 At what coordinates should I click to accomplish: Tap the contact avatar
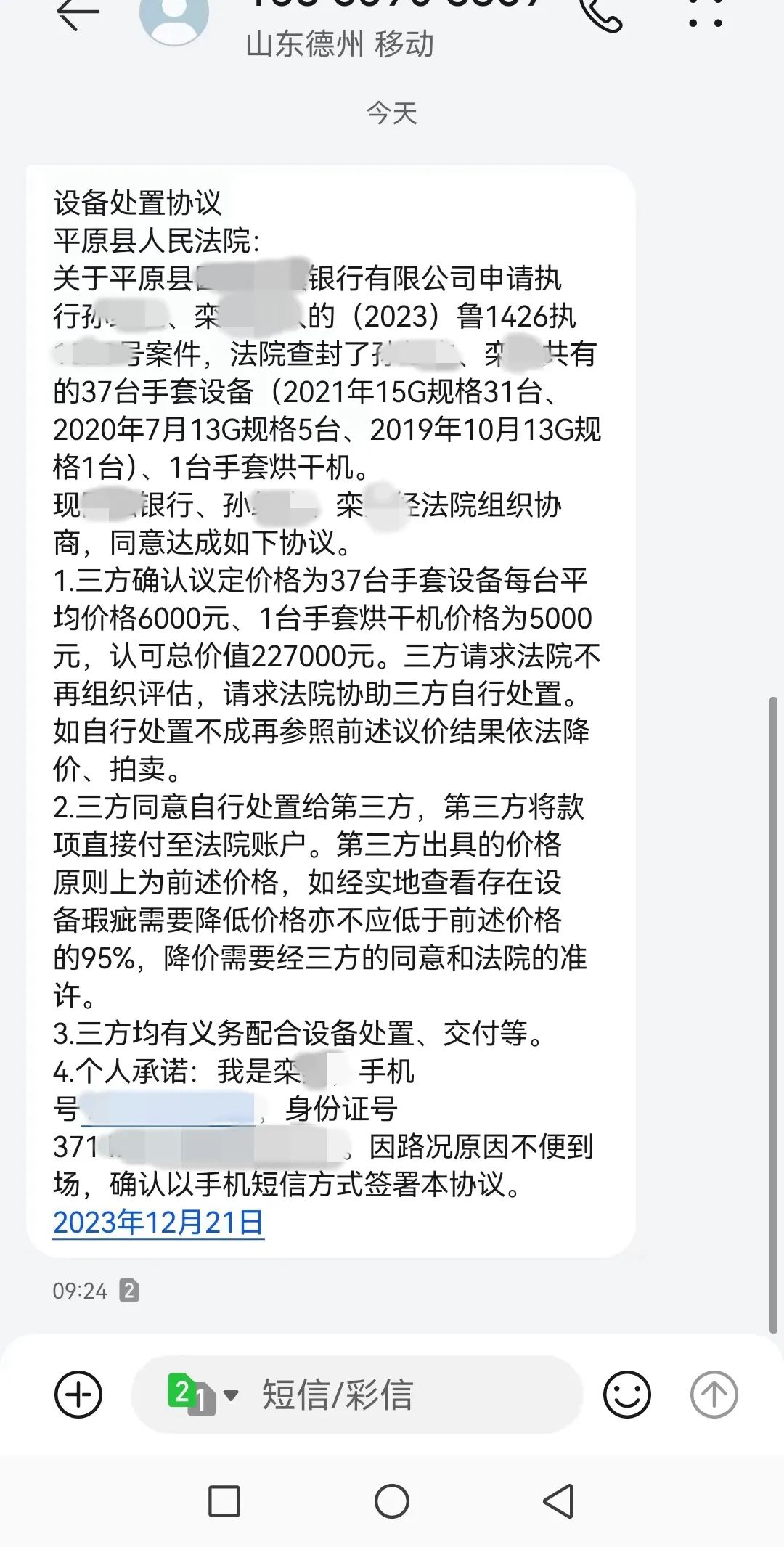click(x=174, y=16)
